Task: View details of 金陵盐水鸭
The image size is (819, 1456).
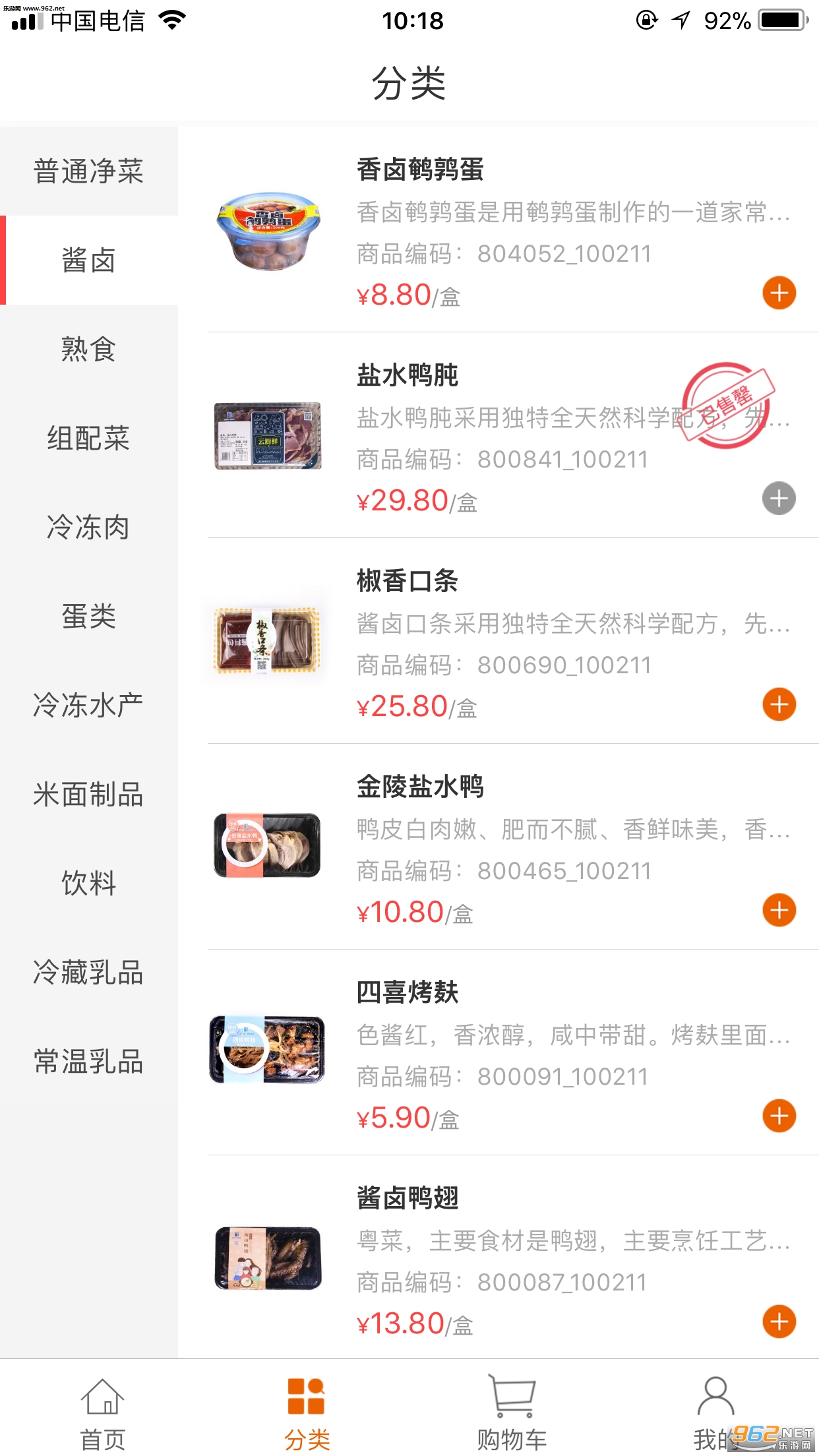Action: pos(420,787)
